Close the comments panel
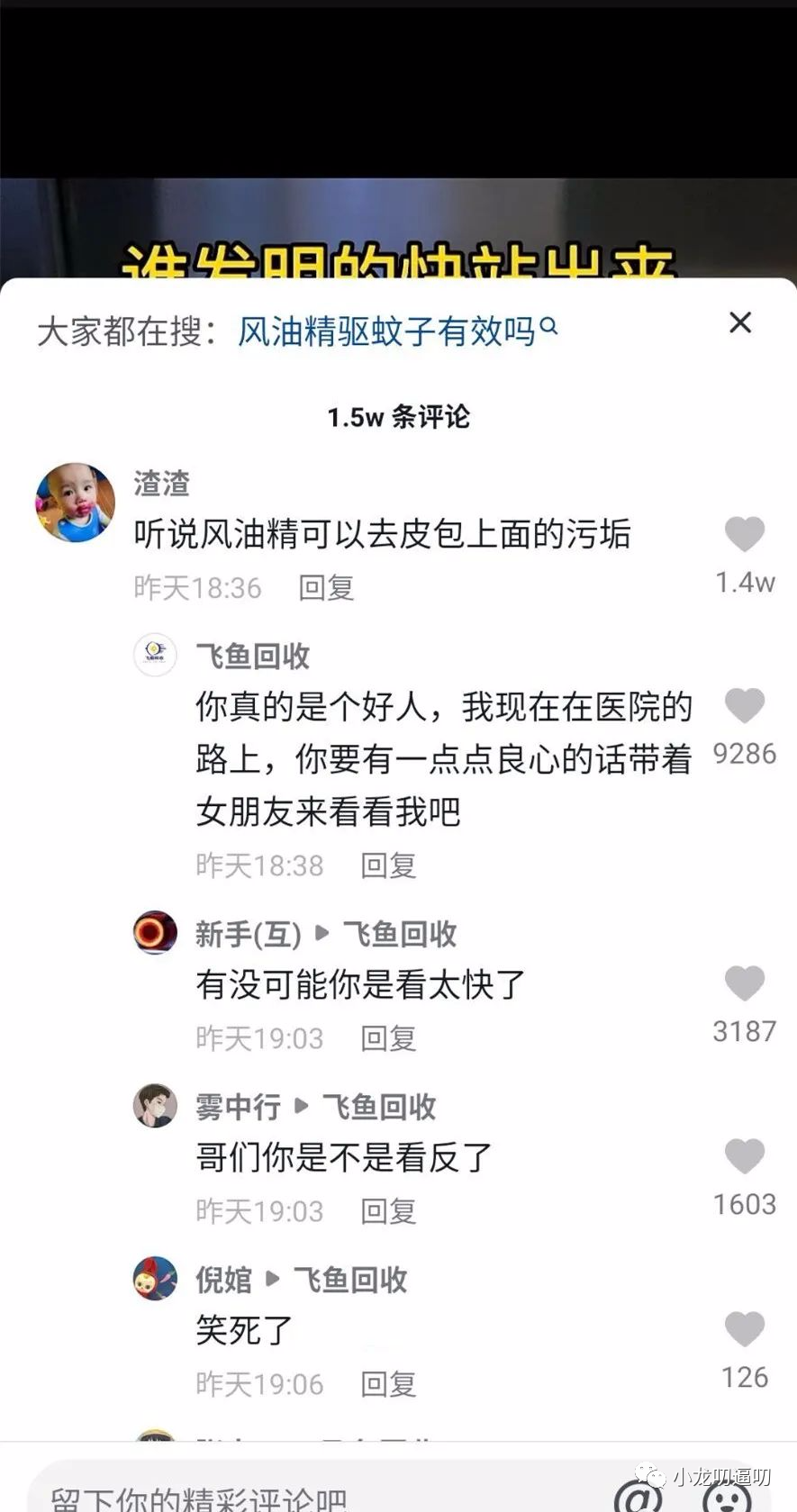Image resolution: width=797 pixels, height=1512 pixels. pos(740,322)
